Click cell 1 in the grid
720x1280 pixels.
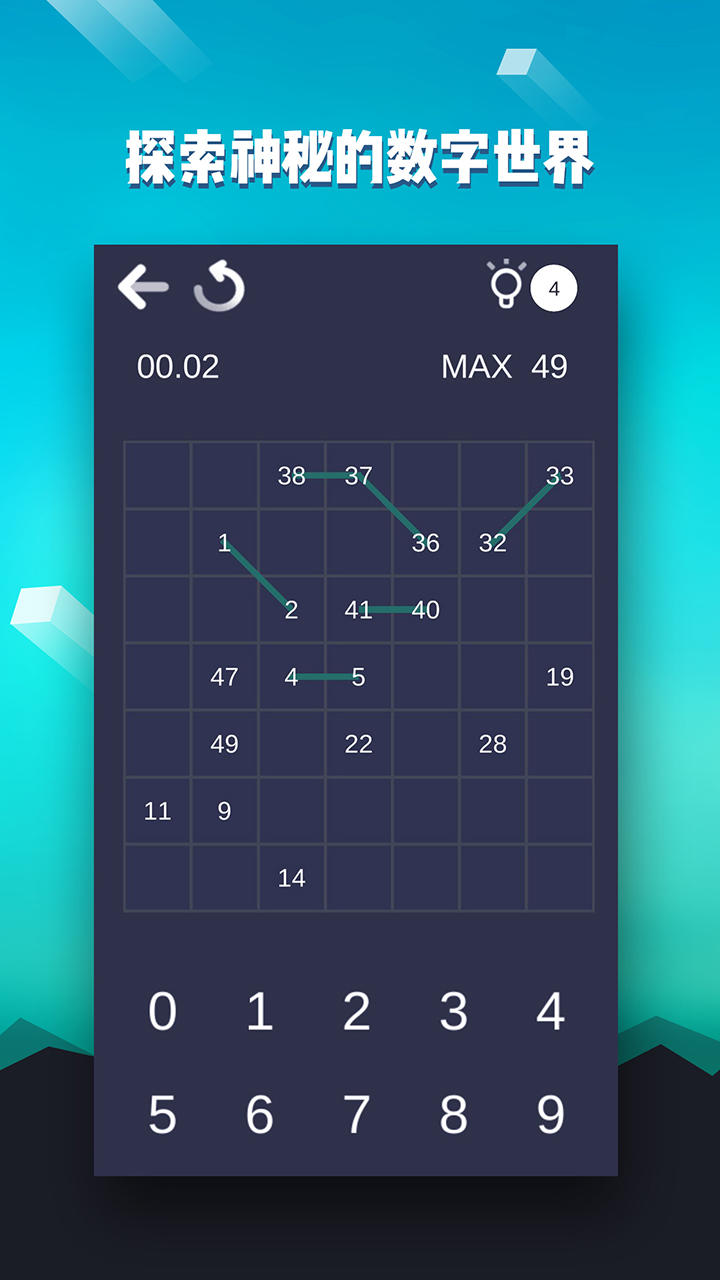224,544
